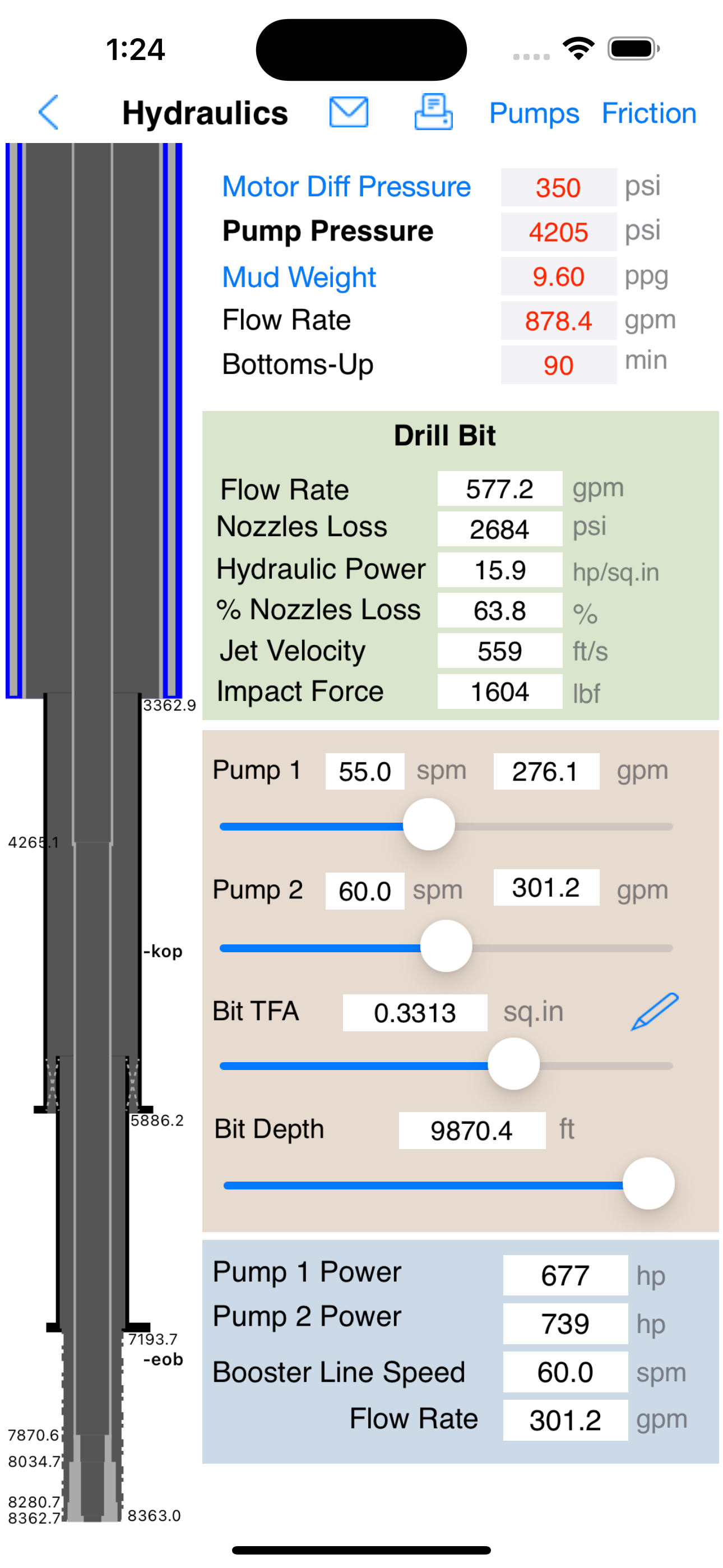Edit the Bit TFA value field
Screen dimensions: 723x1568
click(415, 1013)
